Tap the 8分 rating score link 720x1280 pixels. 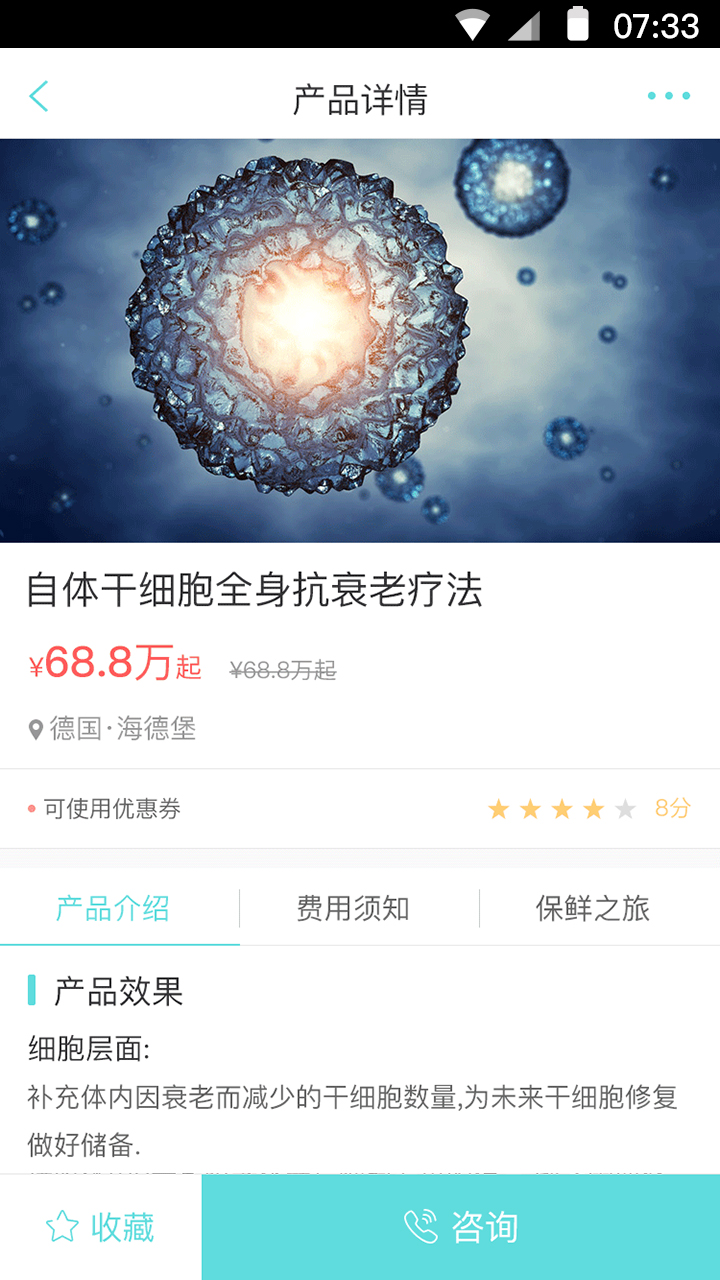coord(672,808)
